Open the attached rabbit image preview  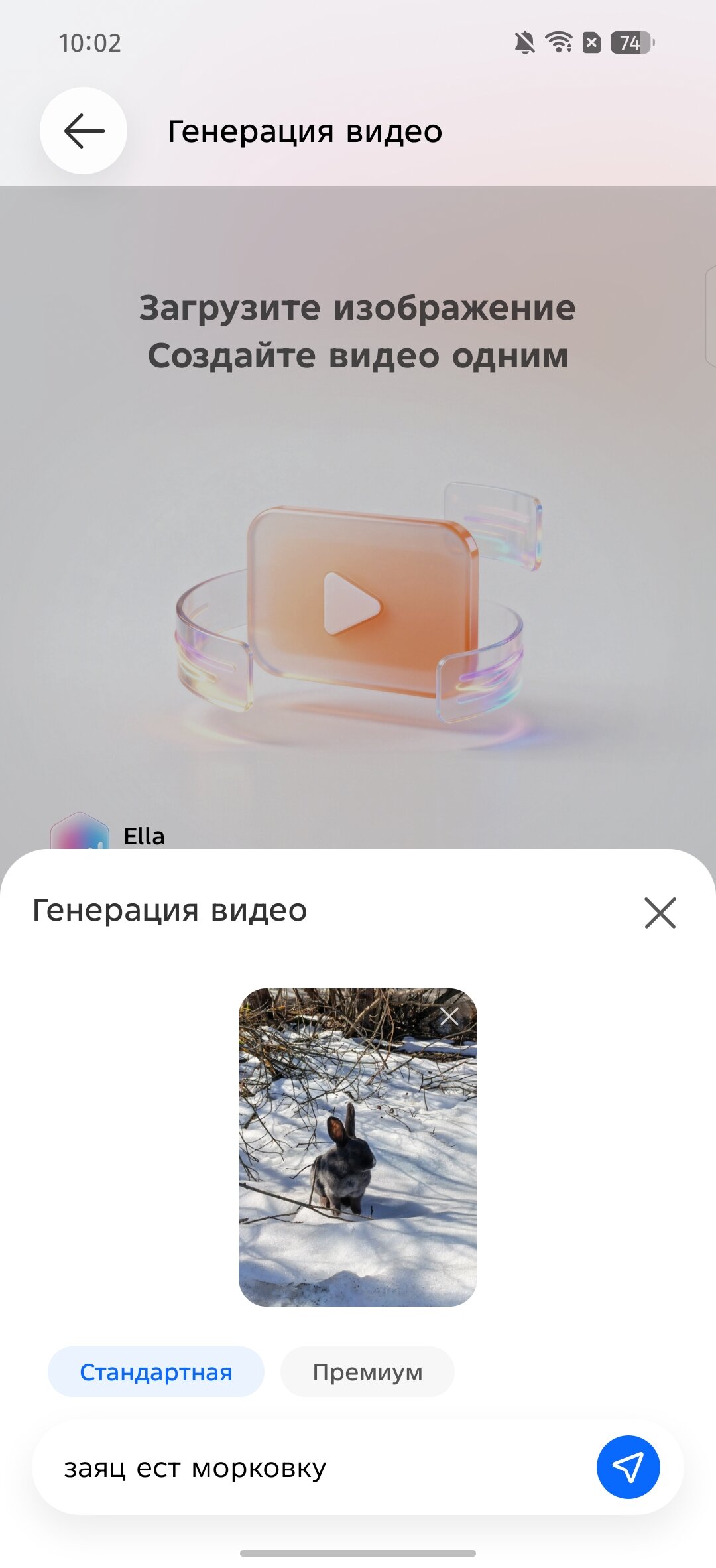pos(357,1161)
